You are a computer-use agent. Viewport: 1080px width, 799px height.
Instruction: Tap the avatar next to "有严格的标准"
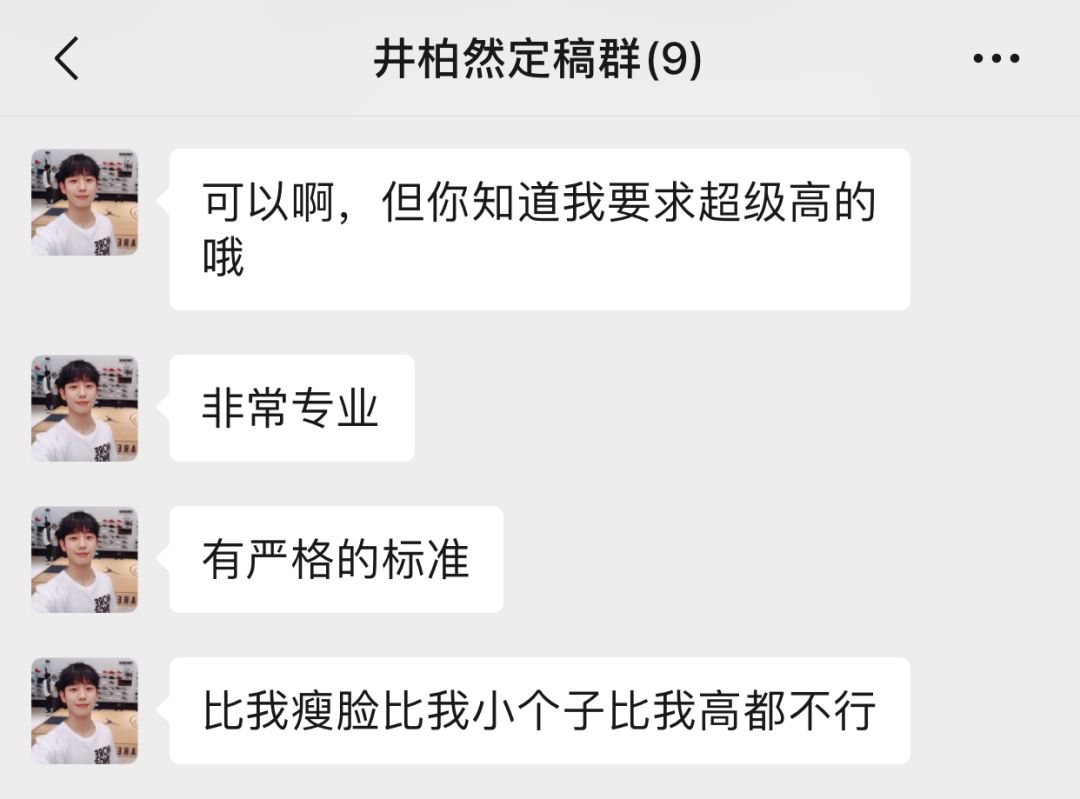(85, 559)
